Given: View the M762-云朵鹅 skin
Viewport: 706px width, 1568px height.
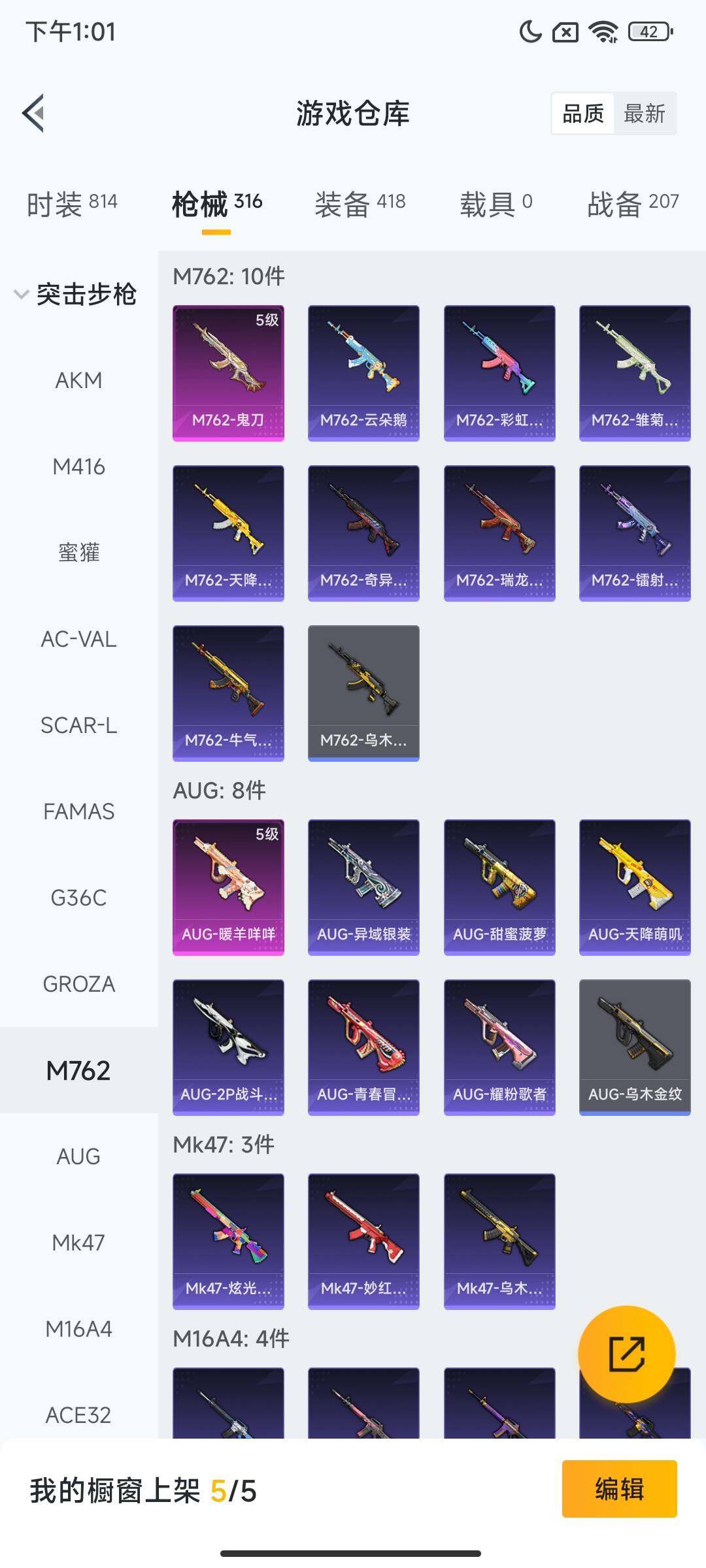Looking at the screenshot, I should 363,372.
